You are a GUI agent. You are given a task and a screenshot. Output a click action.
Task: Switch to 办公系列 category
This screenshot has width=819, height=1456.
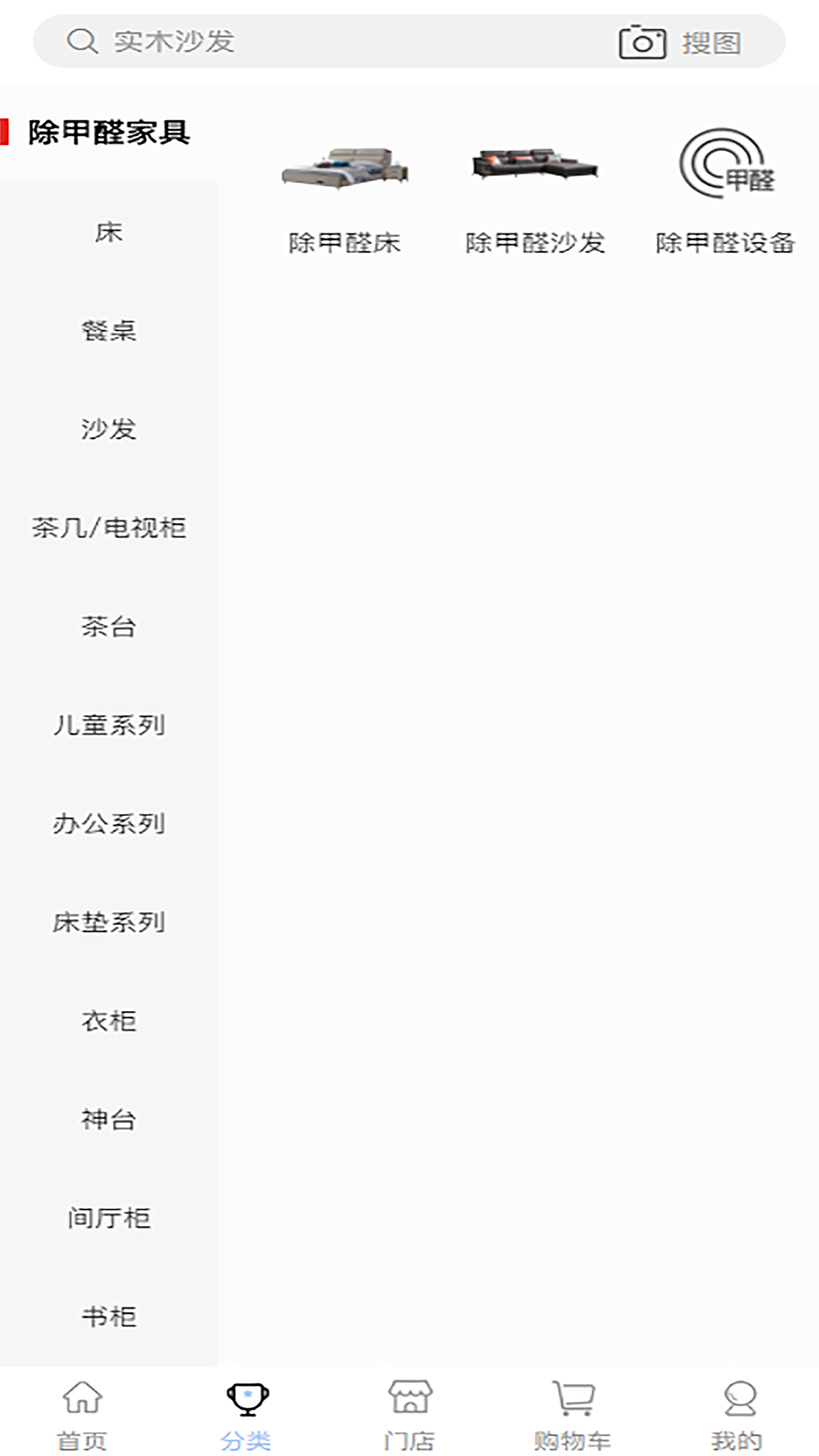point(108,824)
